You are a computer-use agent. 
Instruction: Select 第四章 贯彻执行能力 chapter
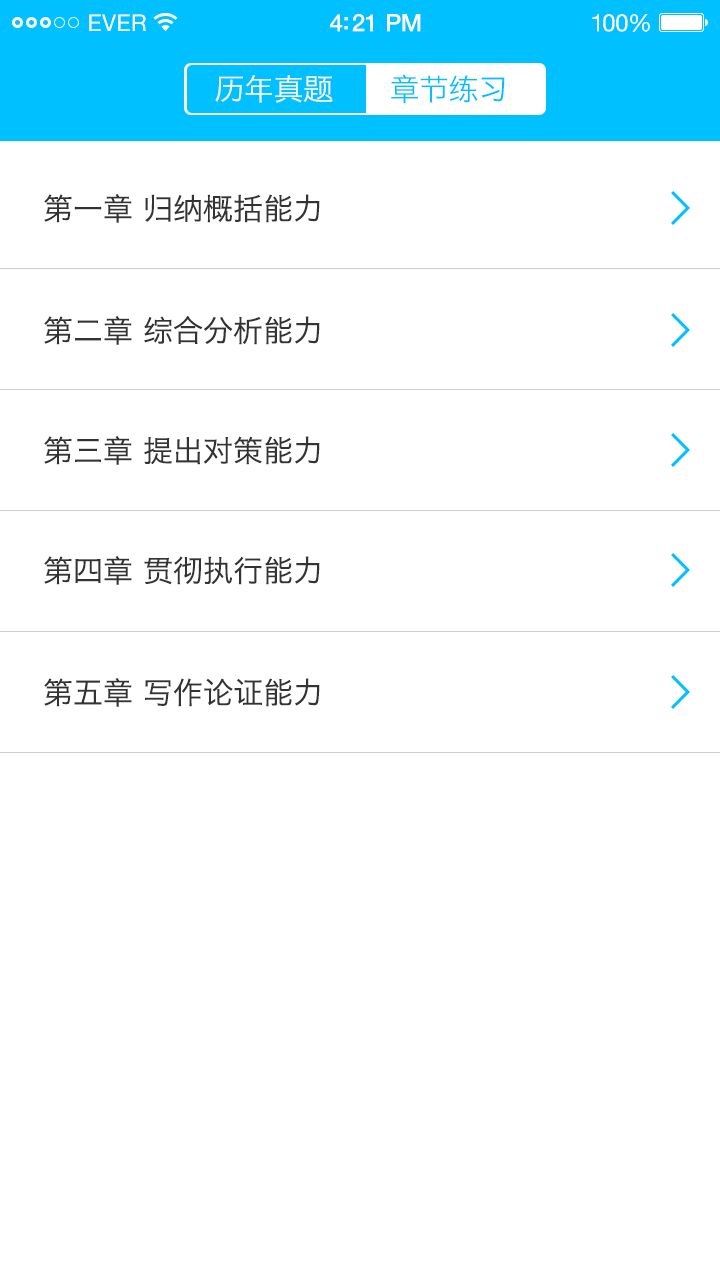click(300, 571)
